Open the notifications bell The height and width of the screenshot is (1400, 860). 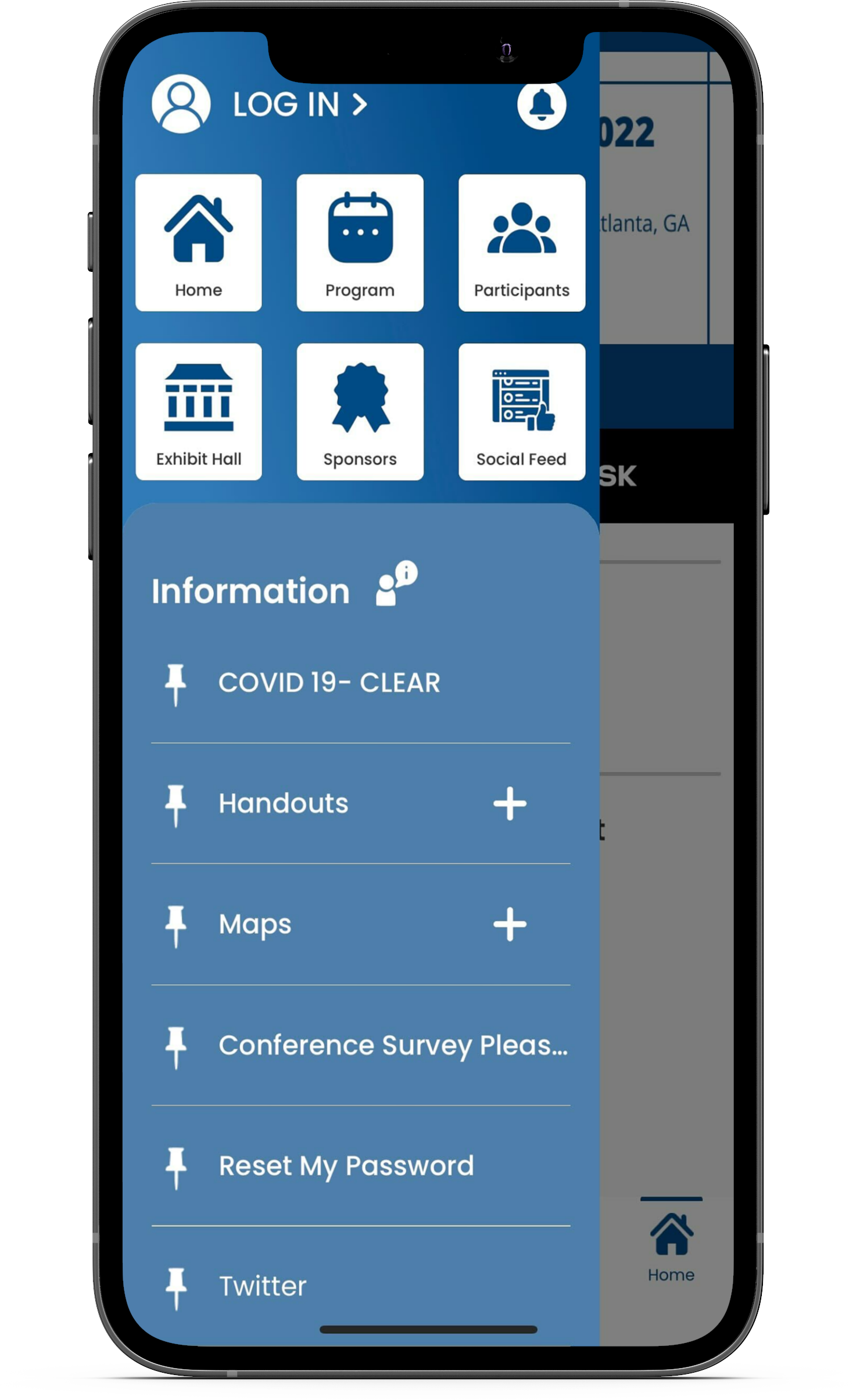tap(541, 105)
